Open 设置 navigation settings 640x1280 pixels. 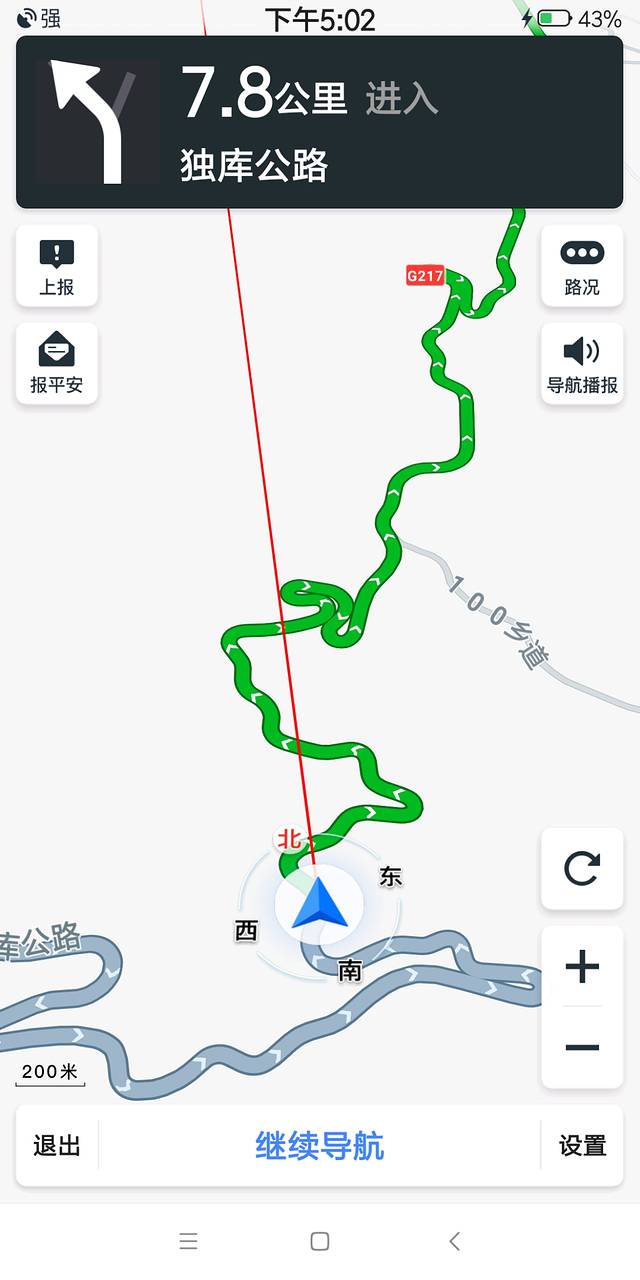[583, 1146]
